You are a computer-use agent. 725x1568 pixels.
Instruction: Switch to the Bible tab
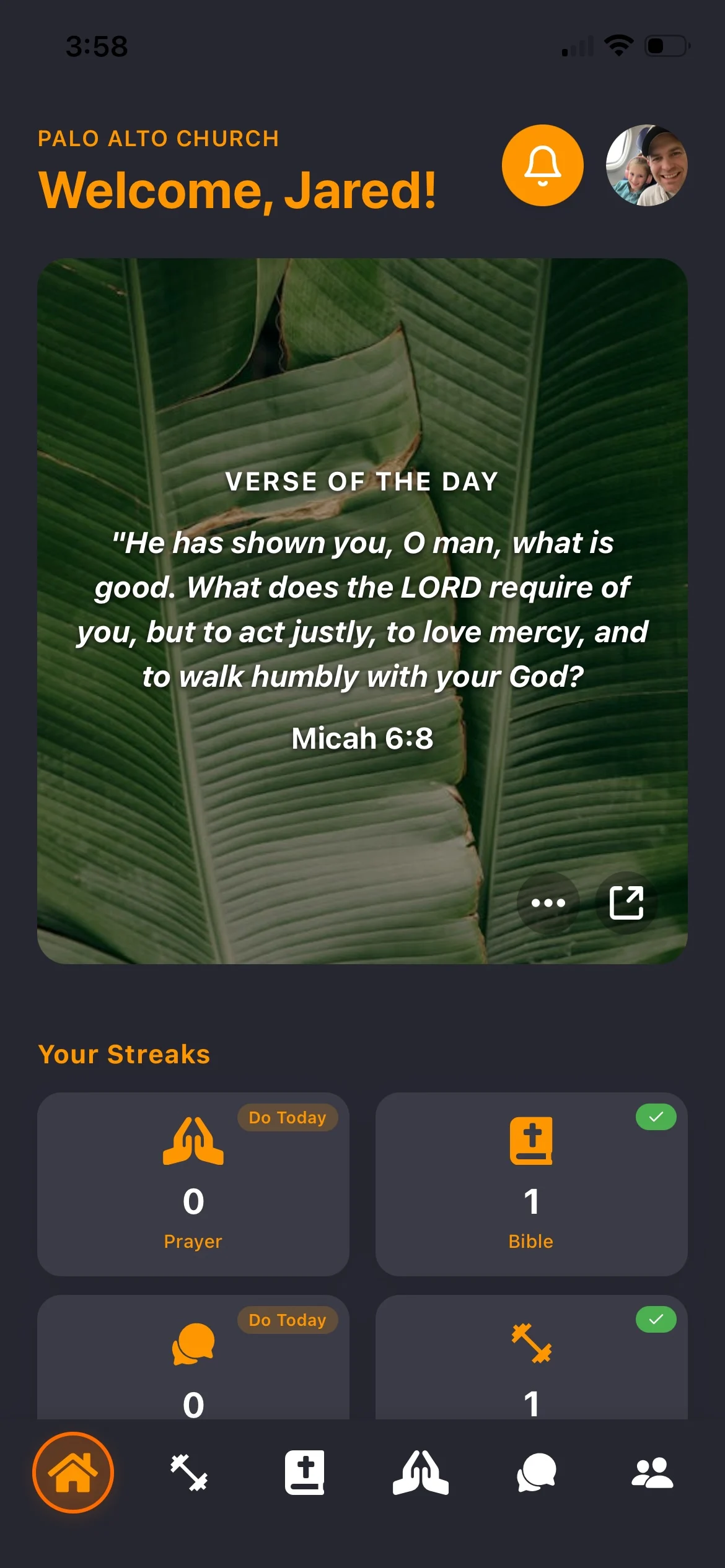304,1473
